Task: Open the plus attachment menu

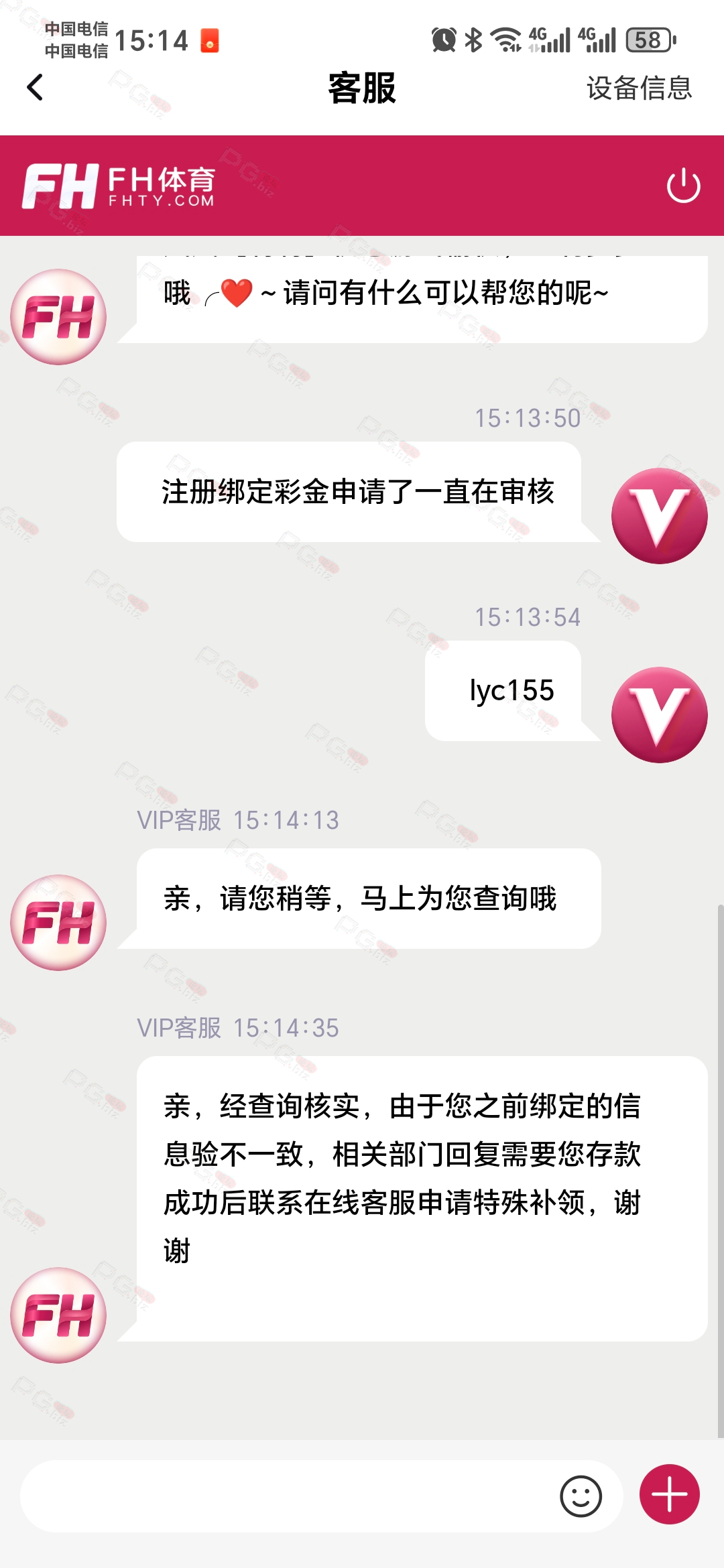Action: pos(669,1494)
